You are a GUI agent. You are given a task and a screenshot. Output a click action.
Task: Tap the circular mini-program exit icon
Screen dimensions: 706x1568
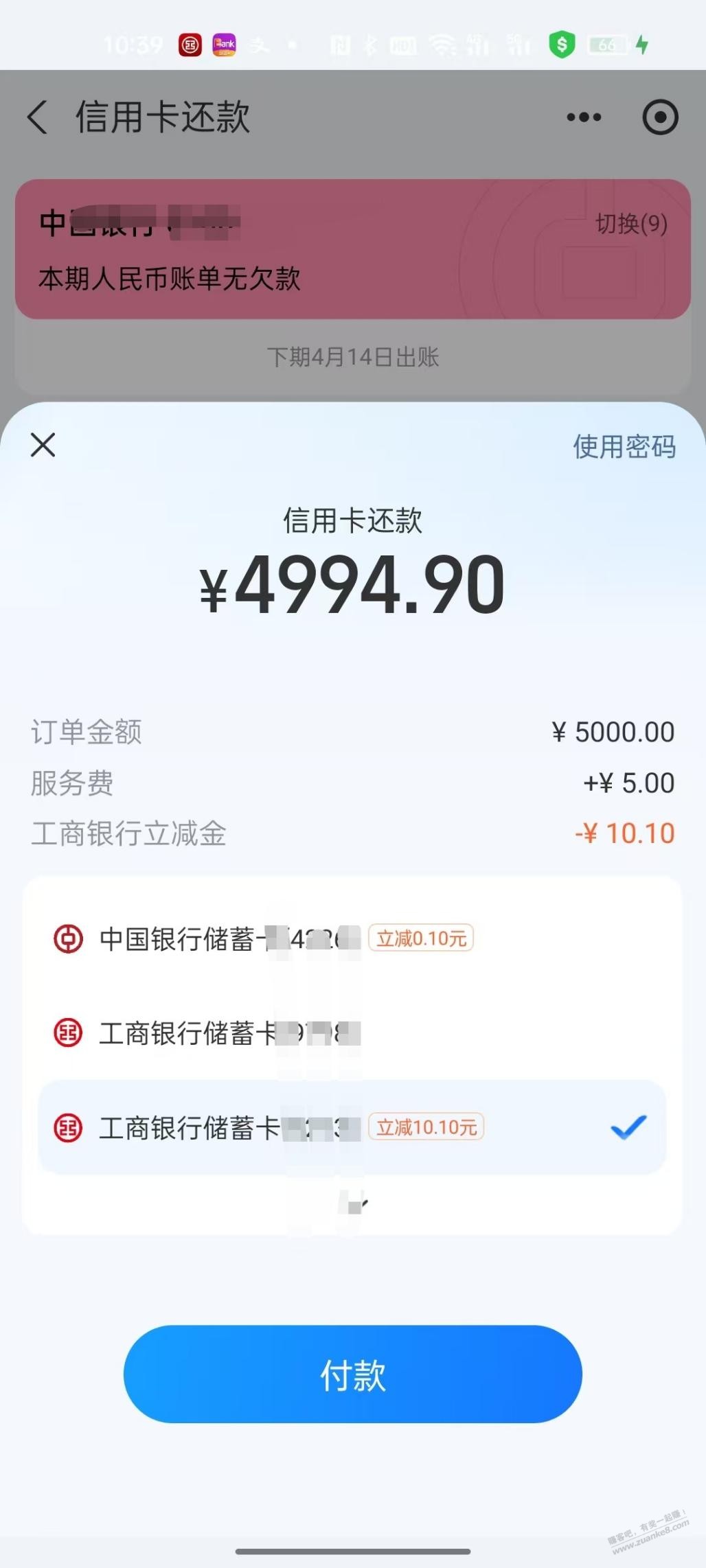[x=659, y=117]
